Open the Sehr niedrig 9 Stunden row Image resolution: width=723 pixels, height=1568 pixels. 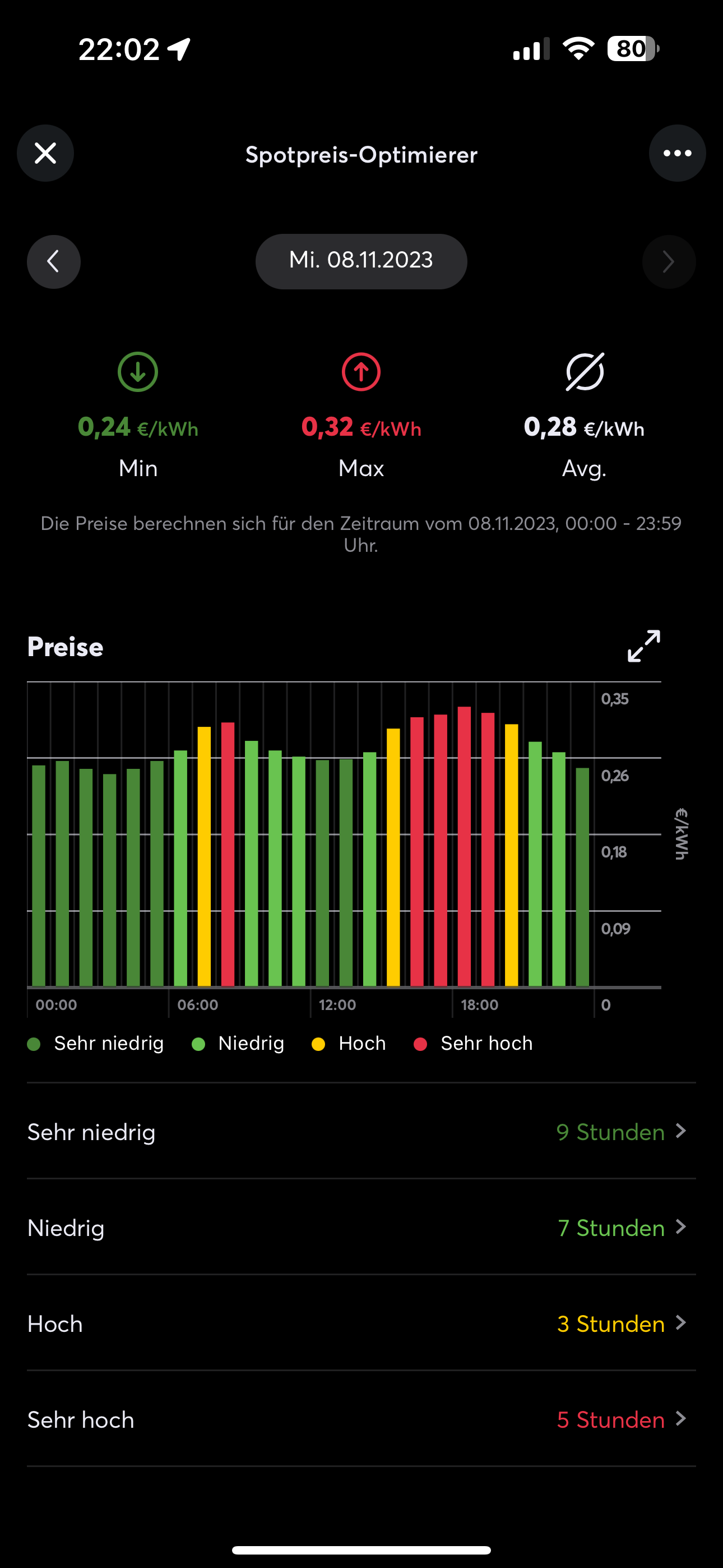click(x=361, y=1132)
